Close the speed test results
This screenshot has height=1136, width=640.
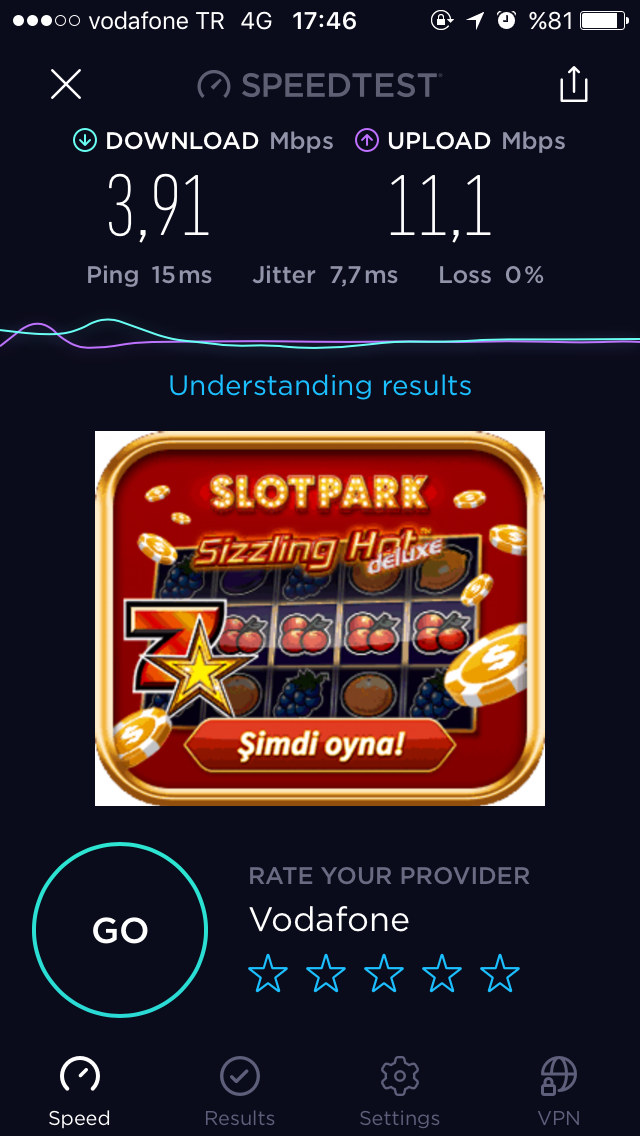pos(66,85)
